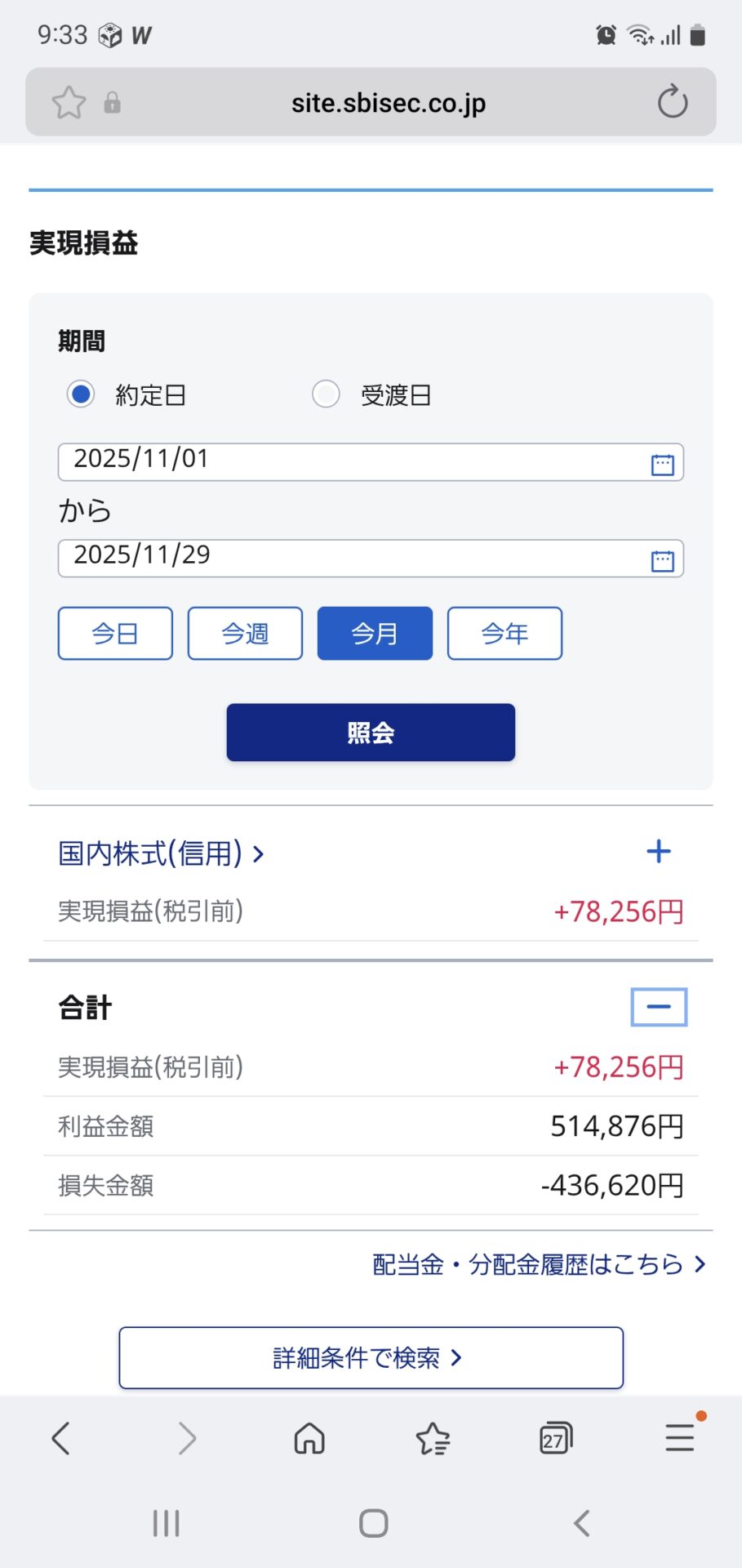This screenshot has width=742, height=1568.
Task: Go back with the browser toolbar arrow
Action: (61, 1438)
